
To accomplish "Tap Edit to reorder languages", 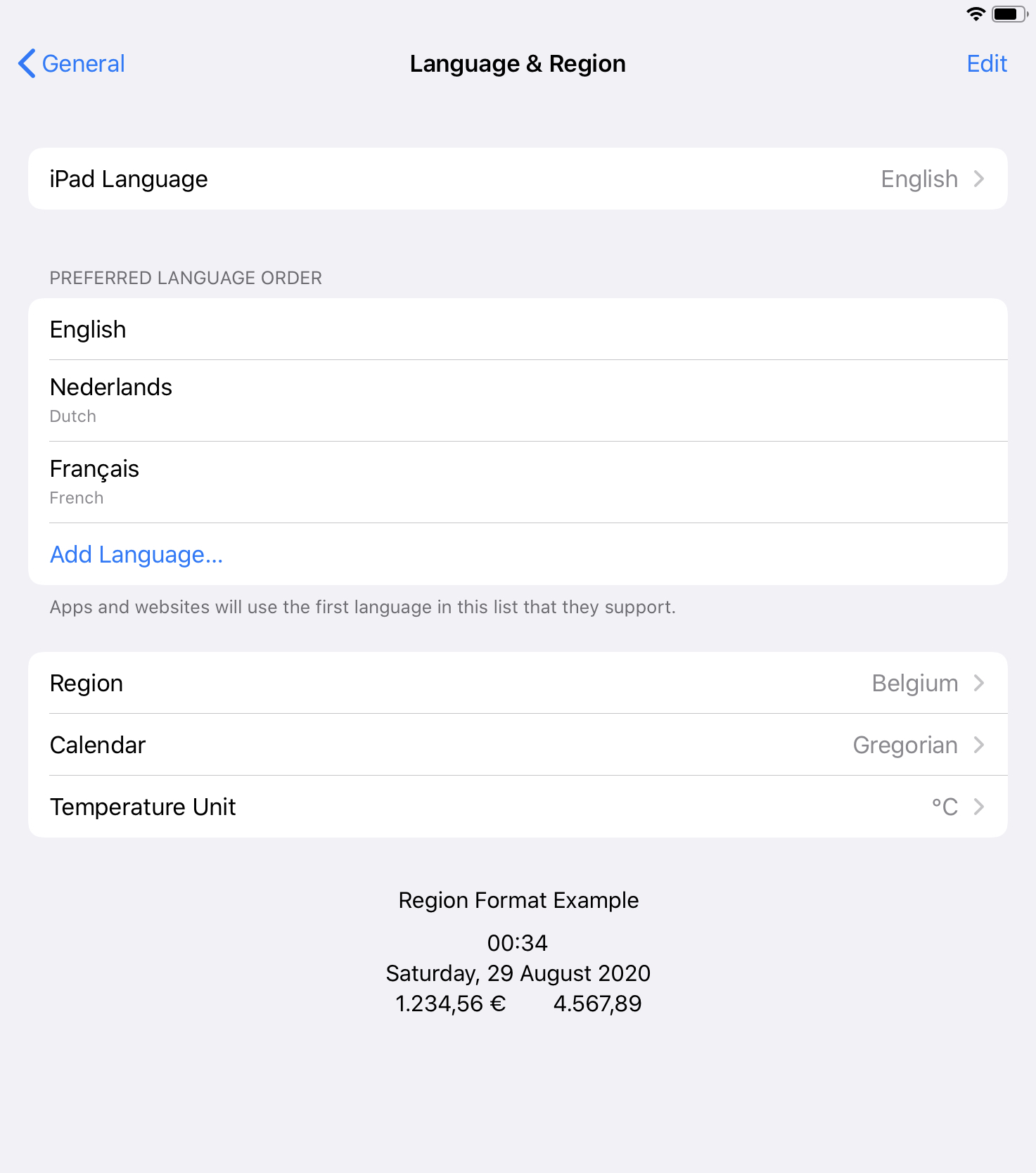I will (987, 63).
